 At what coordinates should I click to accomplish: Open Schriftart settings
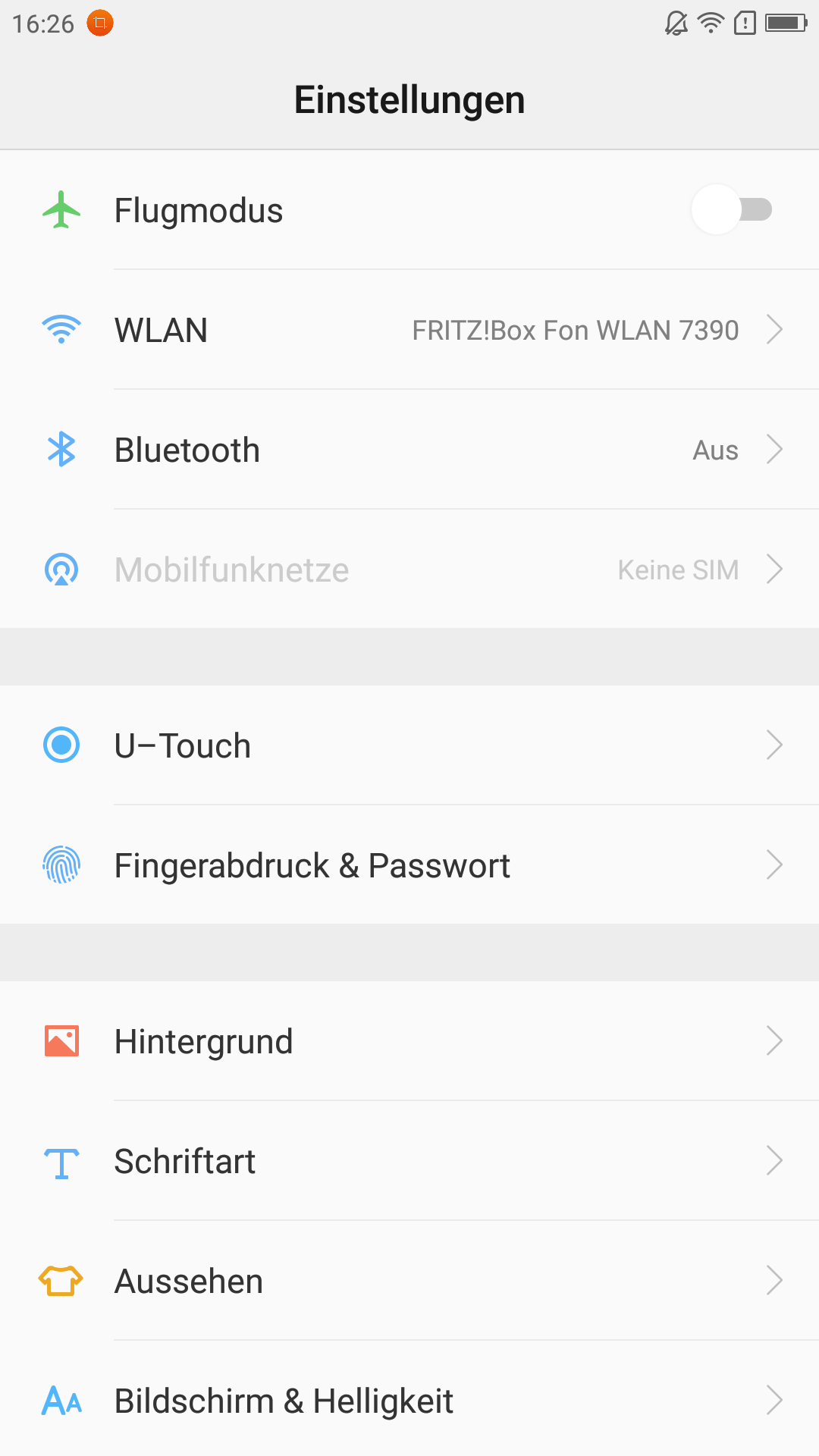(x=409, y=1160)
